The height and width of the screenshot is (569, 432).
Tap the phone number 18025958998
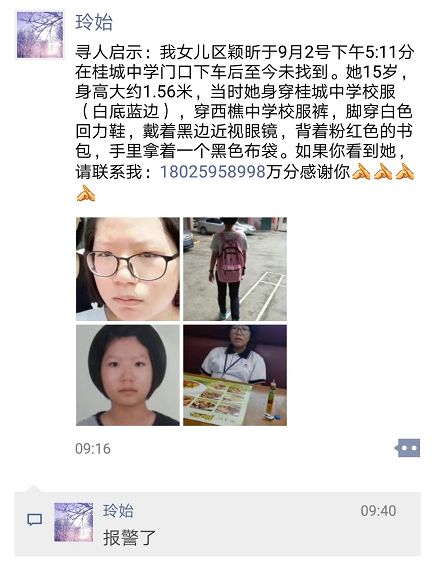pos(213,171)
